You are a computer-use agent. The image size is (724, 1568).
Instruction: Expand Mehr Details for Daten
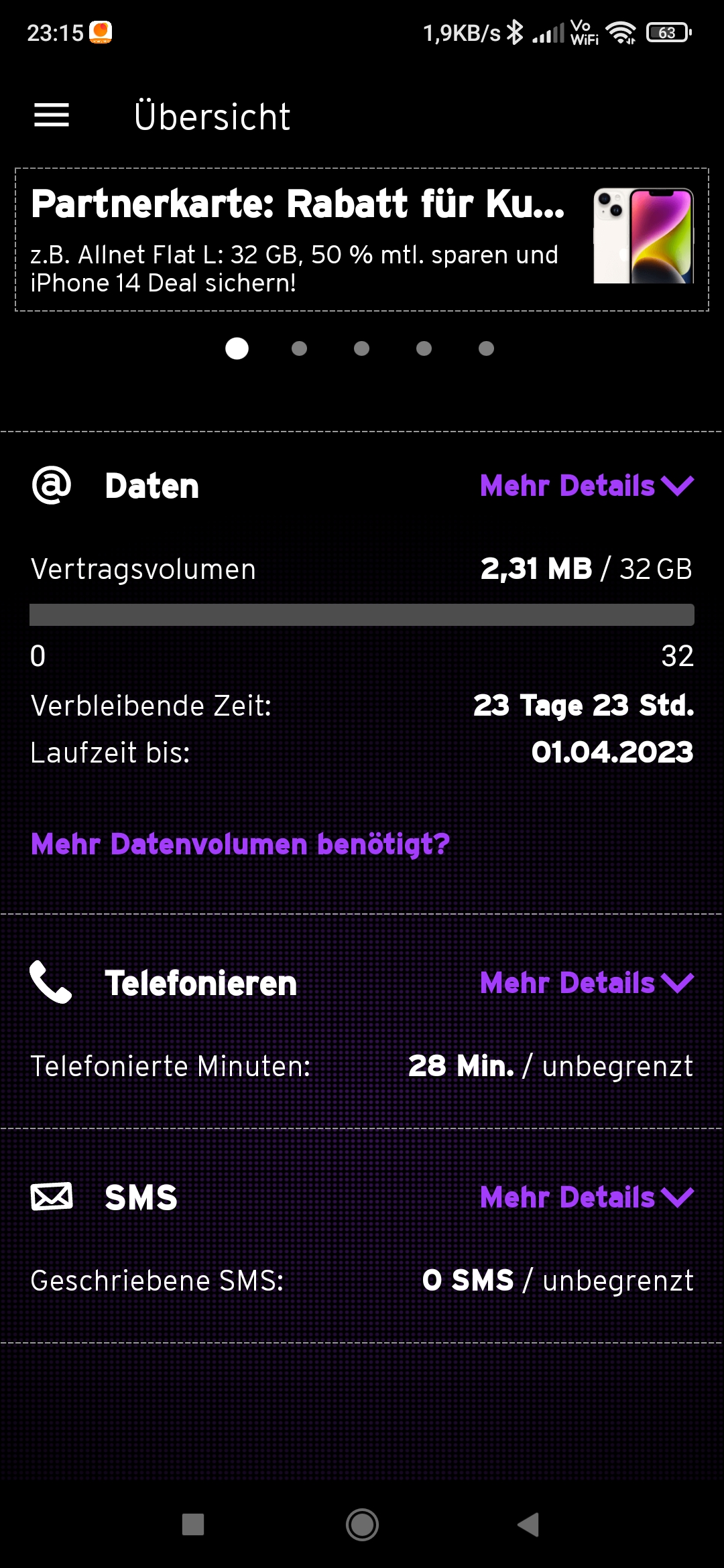point(587,486)
